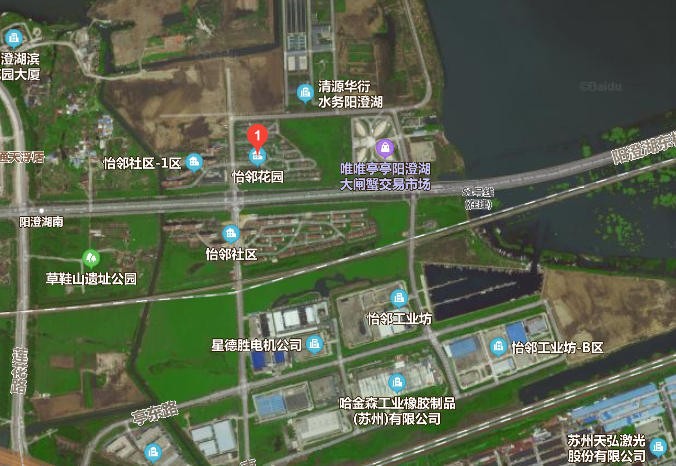
Task: Tap the 星德胜电机公司 marker
Action: pyautogui.click(x=315, y=345)
